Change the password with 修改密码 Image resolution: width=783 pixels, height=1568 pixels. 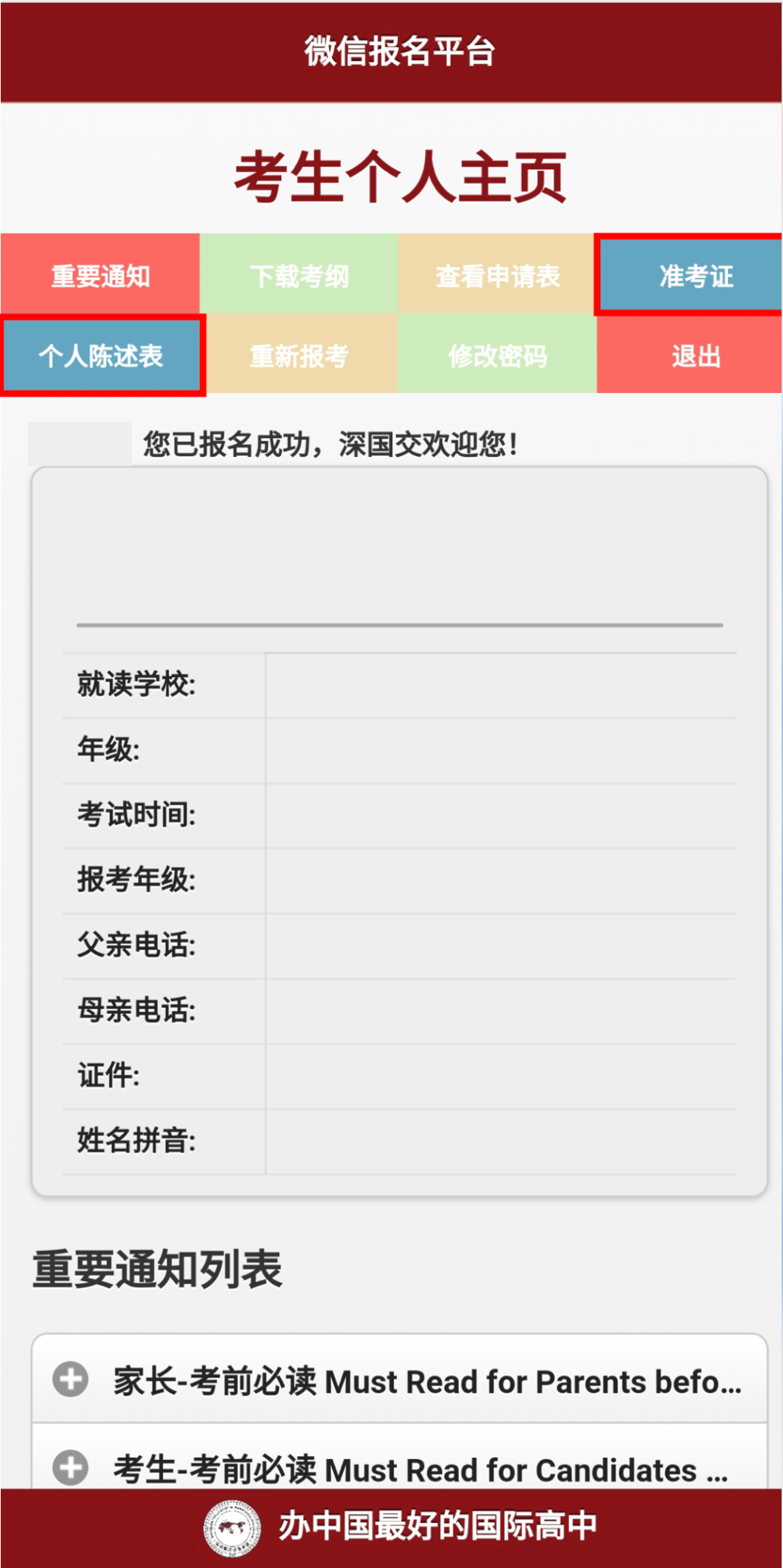[x=497, y=355]
